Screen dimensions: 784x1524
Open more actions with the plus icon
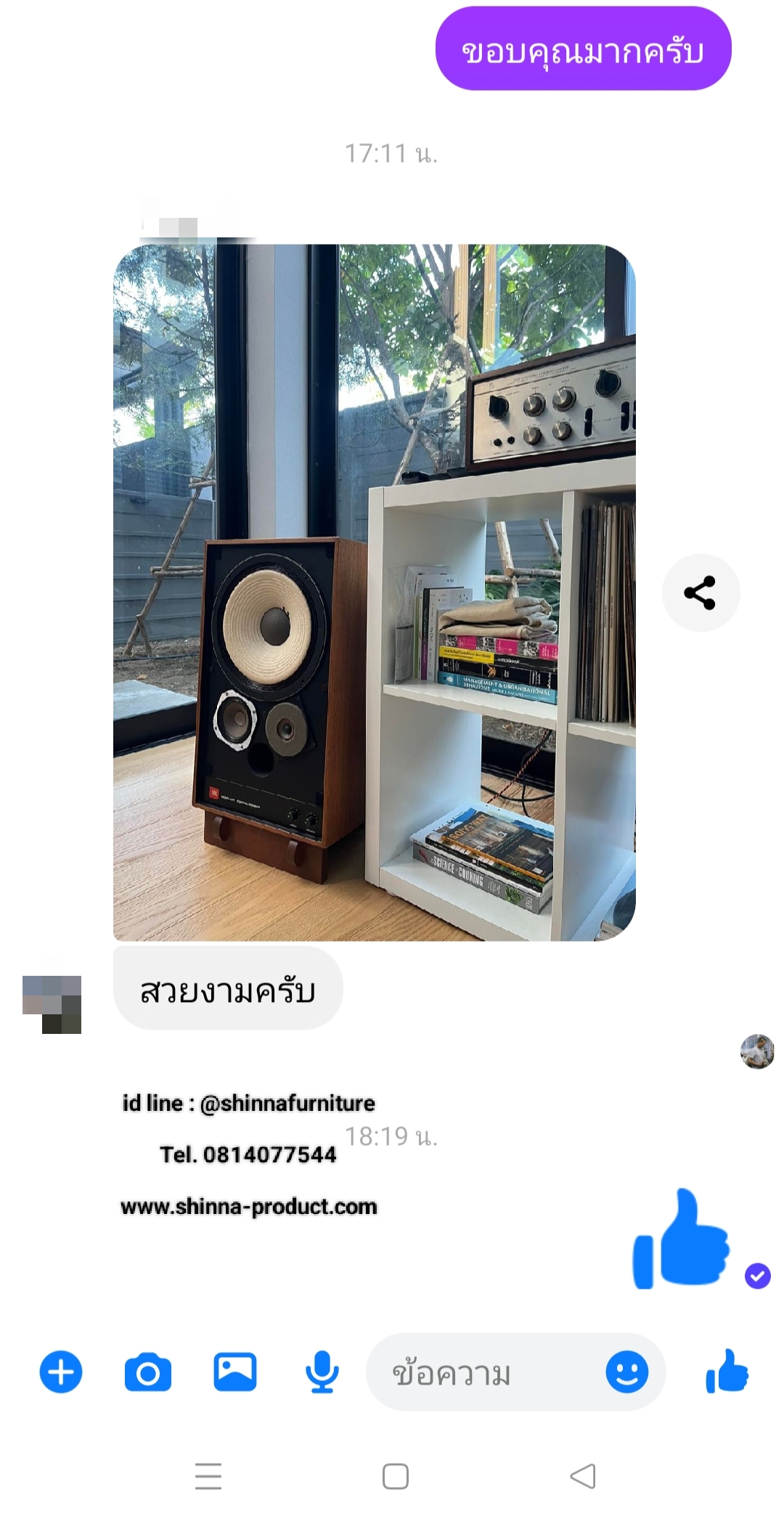(61, 1372)
